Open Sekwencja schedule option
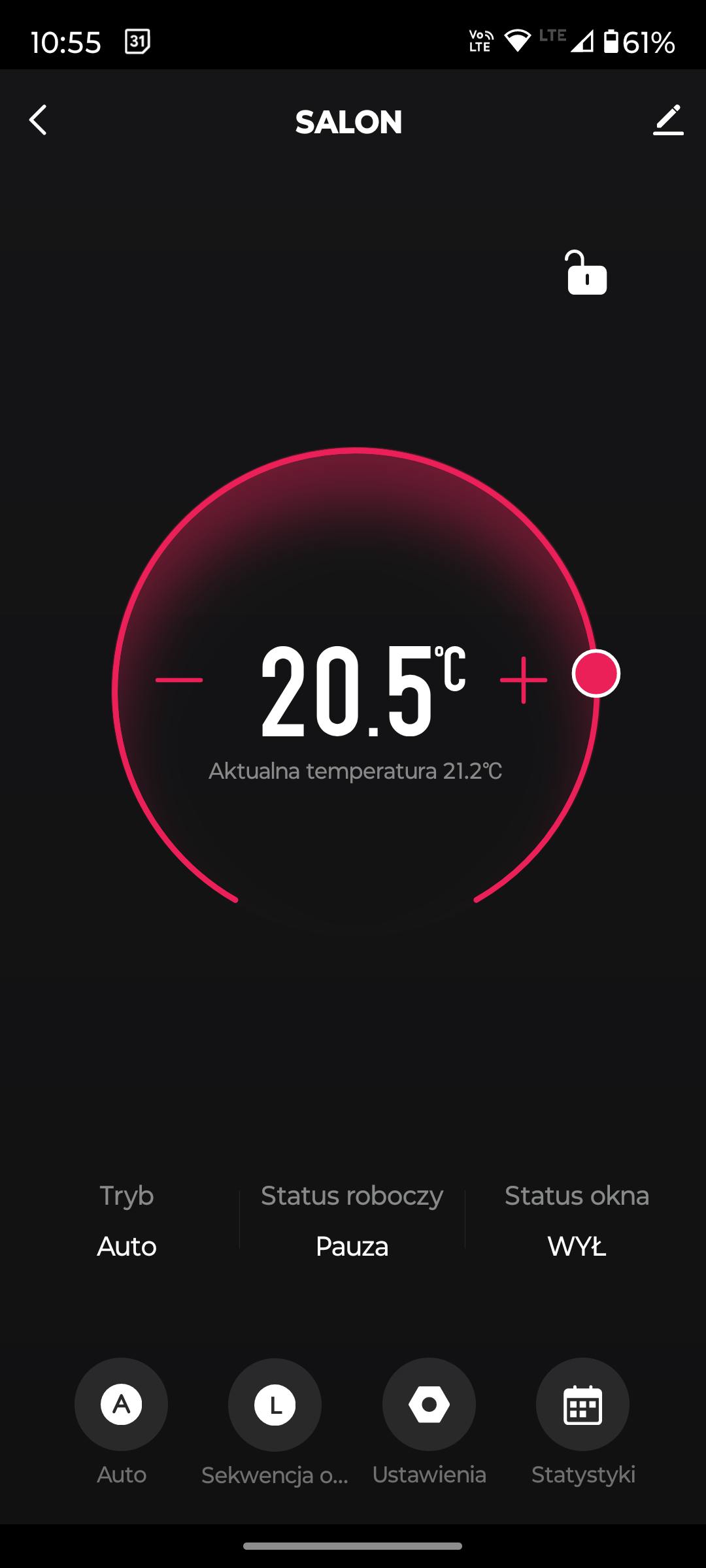The width and height of the screenshot is (706, 1568). [x=275, y=1404]
